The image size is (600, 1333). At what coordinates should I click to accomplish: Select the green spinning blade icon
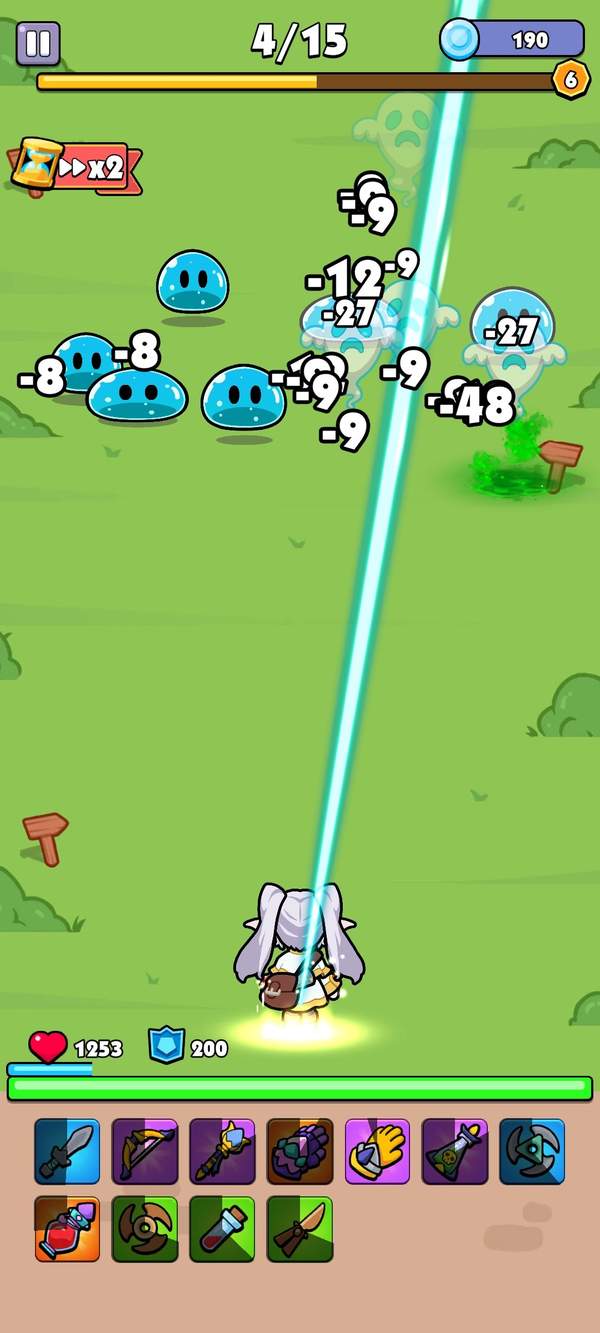click(145, 1229)
